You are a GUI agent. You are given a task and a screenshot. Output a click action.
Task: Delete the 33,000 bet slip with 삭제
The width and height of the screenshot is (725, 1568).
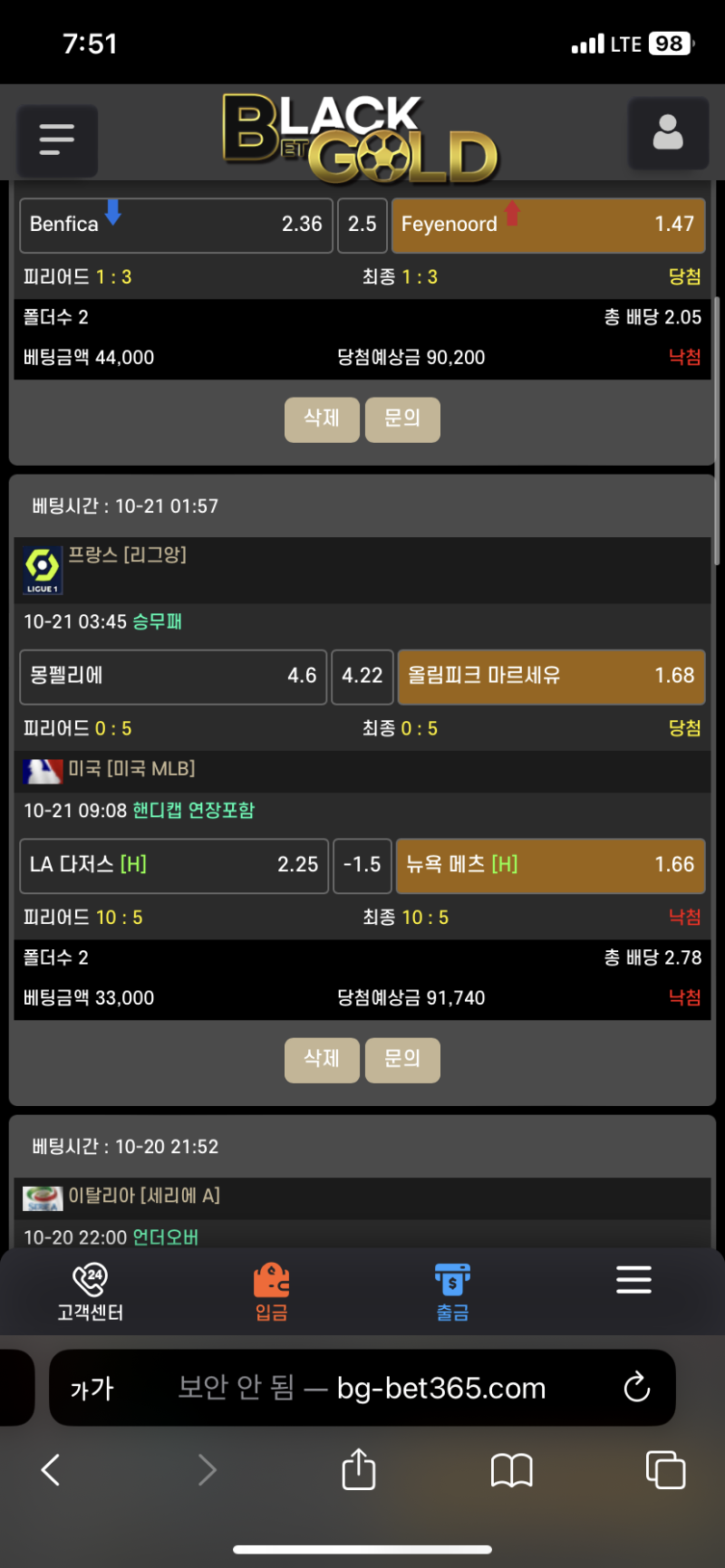(x=322, y=1060)
